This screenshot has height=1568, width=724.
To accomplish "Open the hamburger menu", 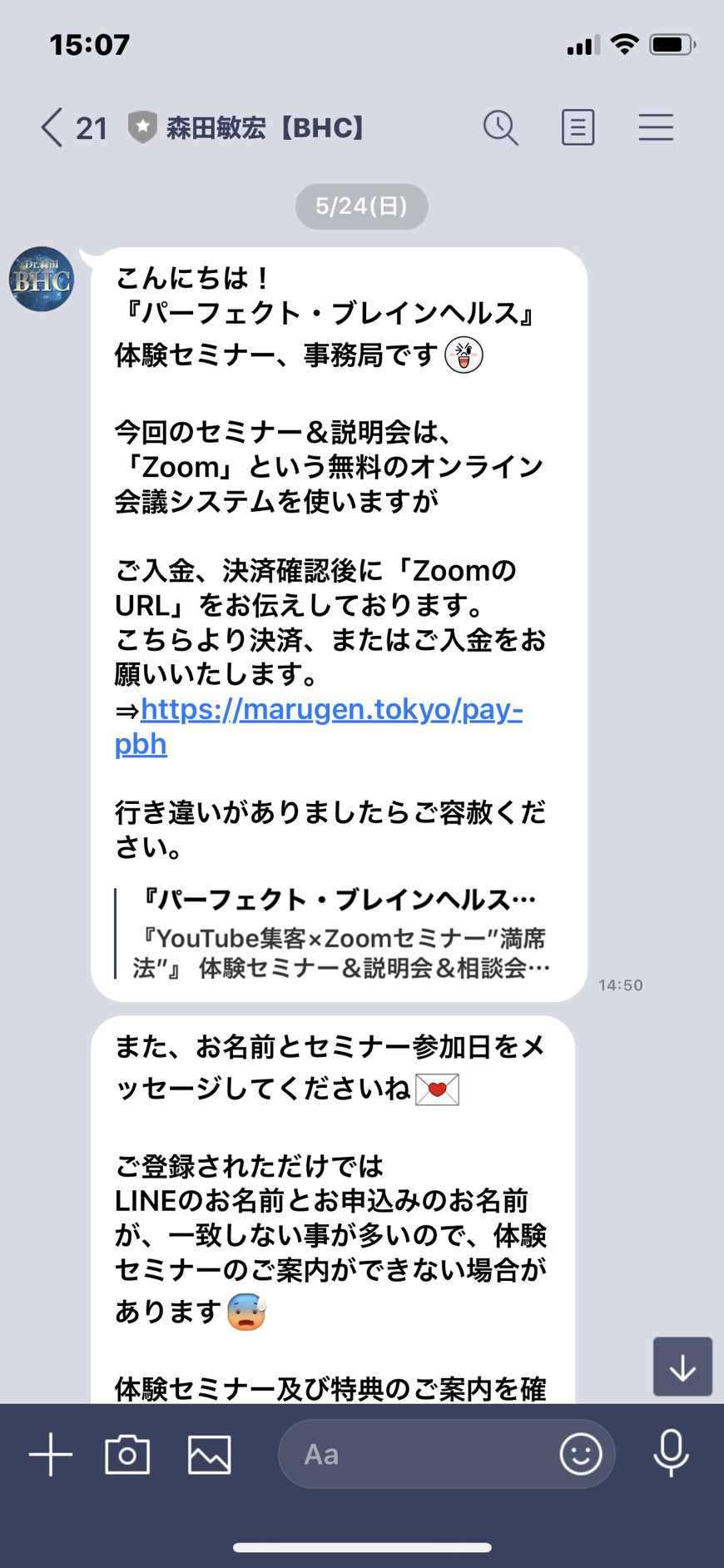I will click(656, 127).
